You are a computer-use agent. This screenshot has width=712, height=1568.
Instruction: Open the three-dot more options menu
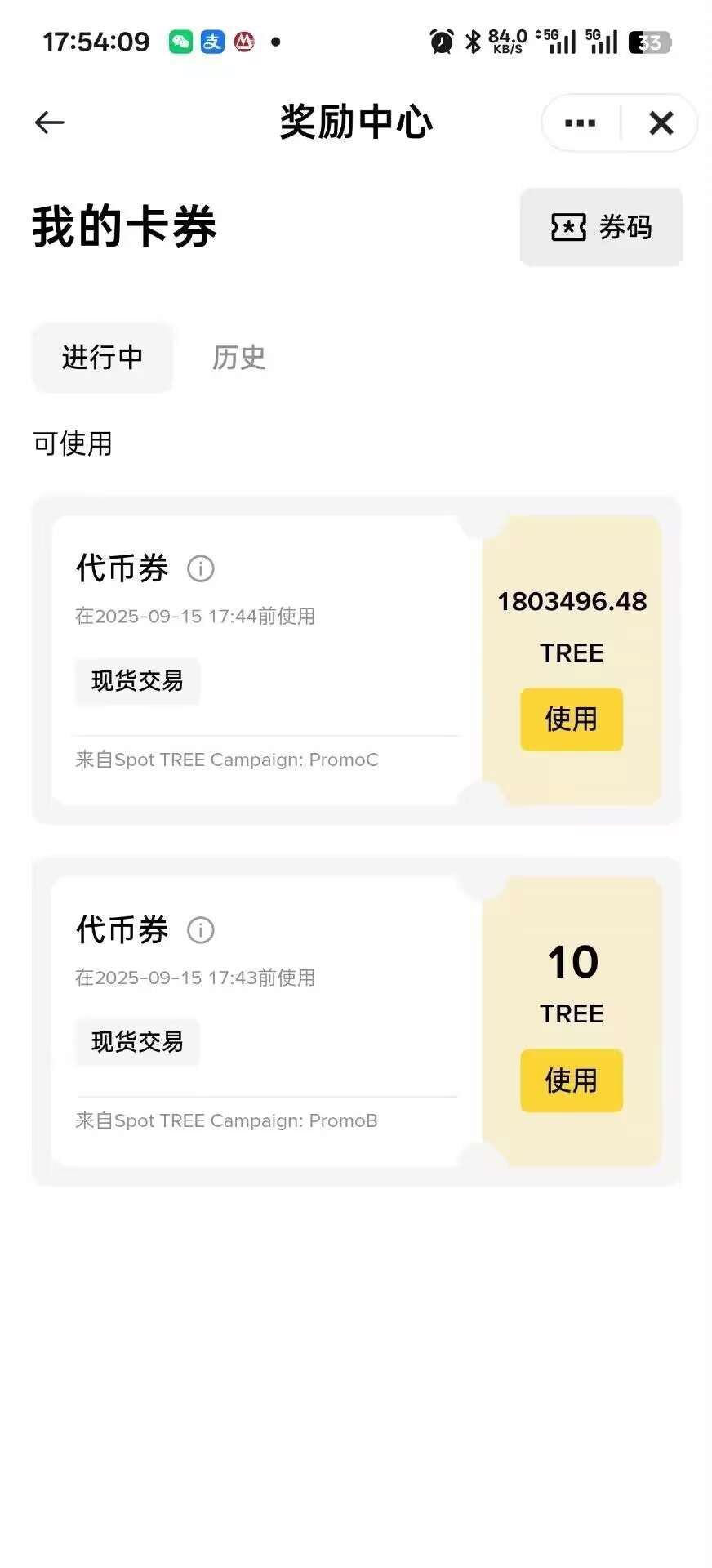[581, 123]
